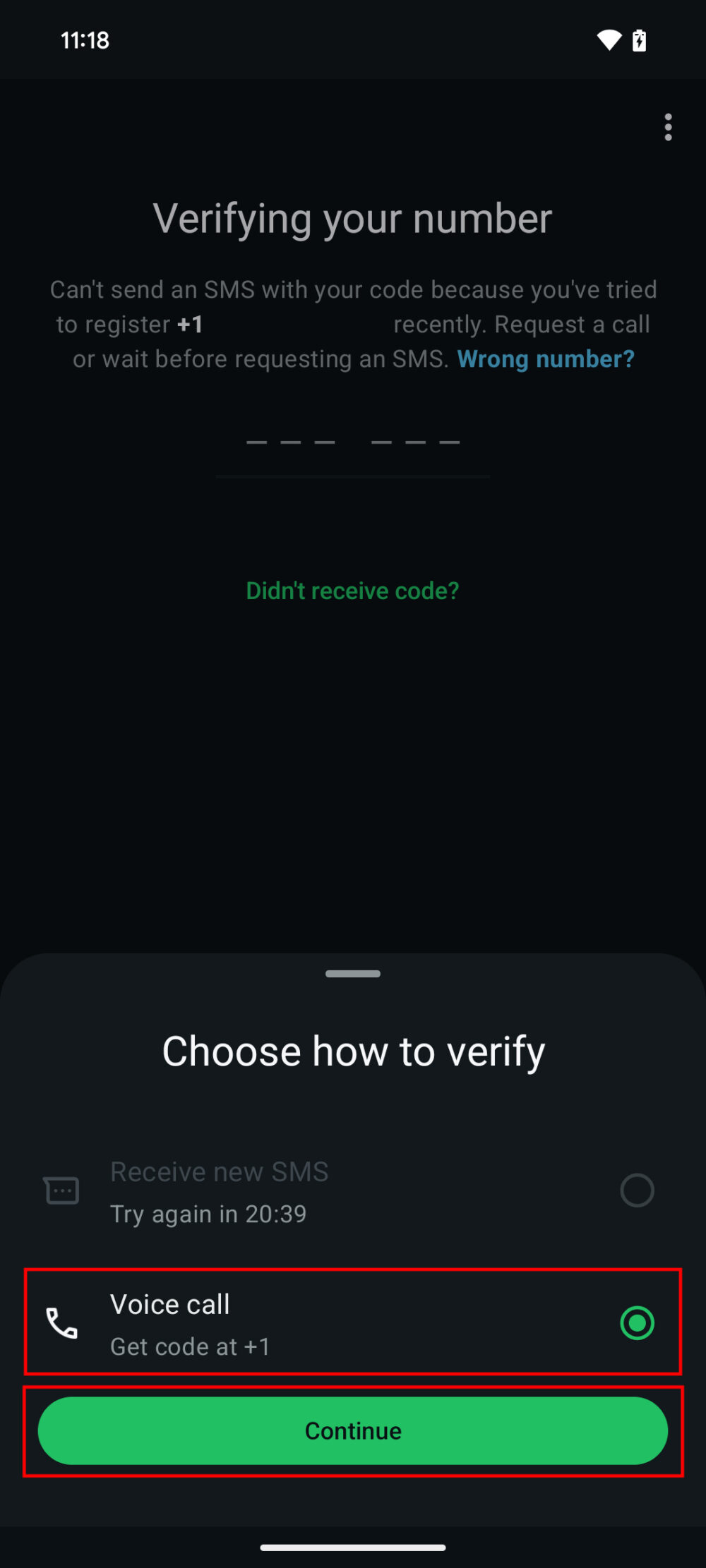
Task: Tap Didn't receive code?
Action: click(x=352, y=591)
